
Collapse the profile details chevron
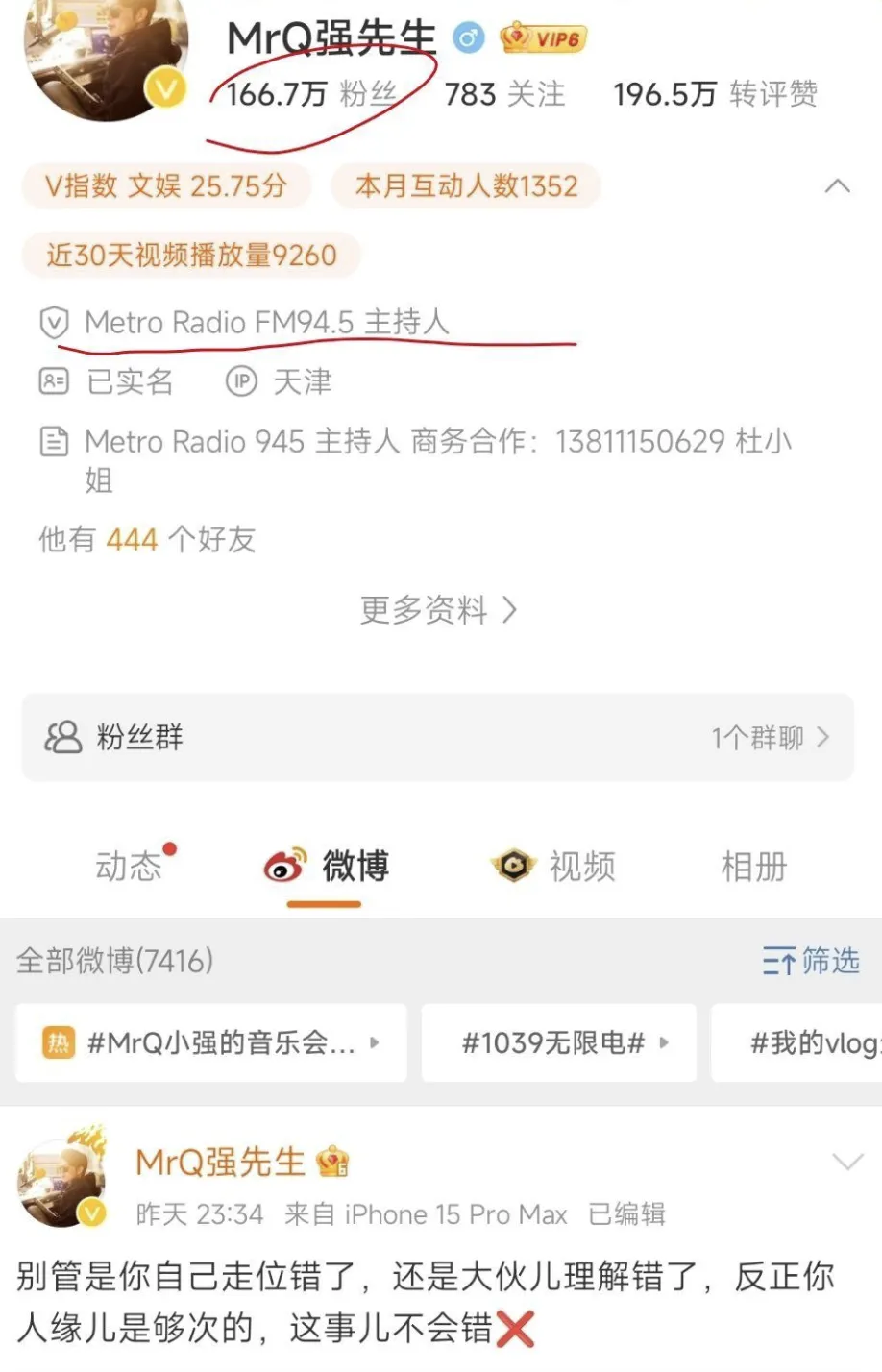pyautogui.click(x=837, y=186)
